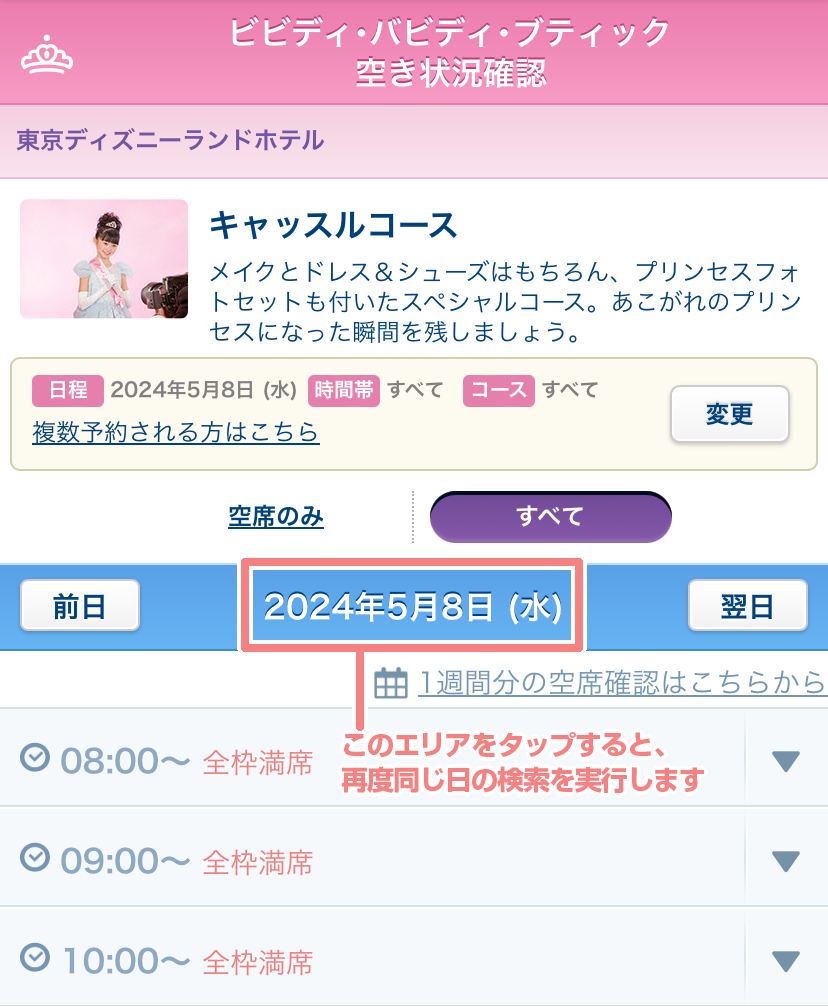Expand the 08:00〜 time slot
828x1006 pixels.
[x=786, y=762]
